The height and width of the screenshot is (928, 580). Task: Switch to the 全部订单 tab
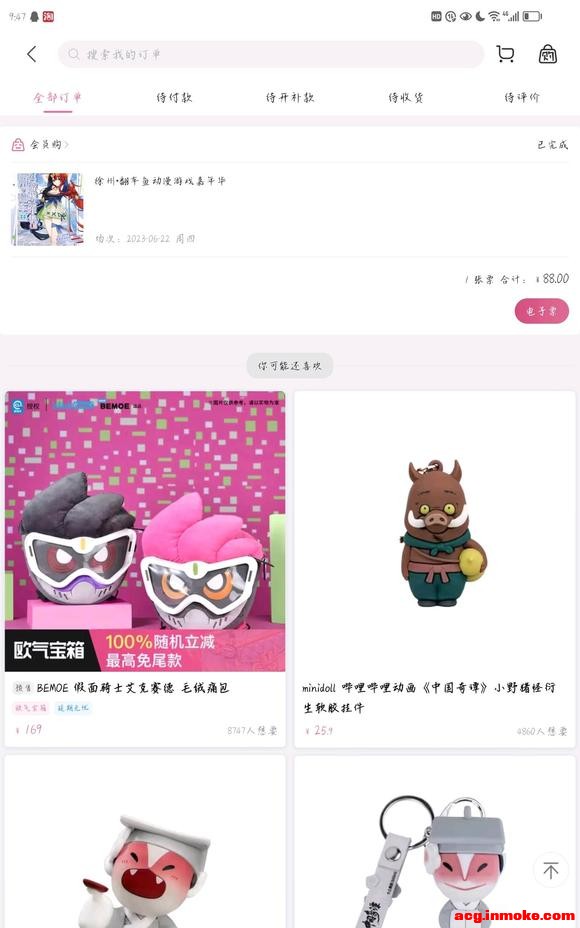tap(57, 98)
